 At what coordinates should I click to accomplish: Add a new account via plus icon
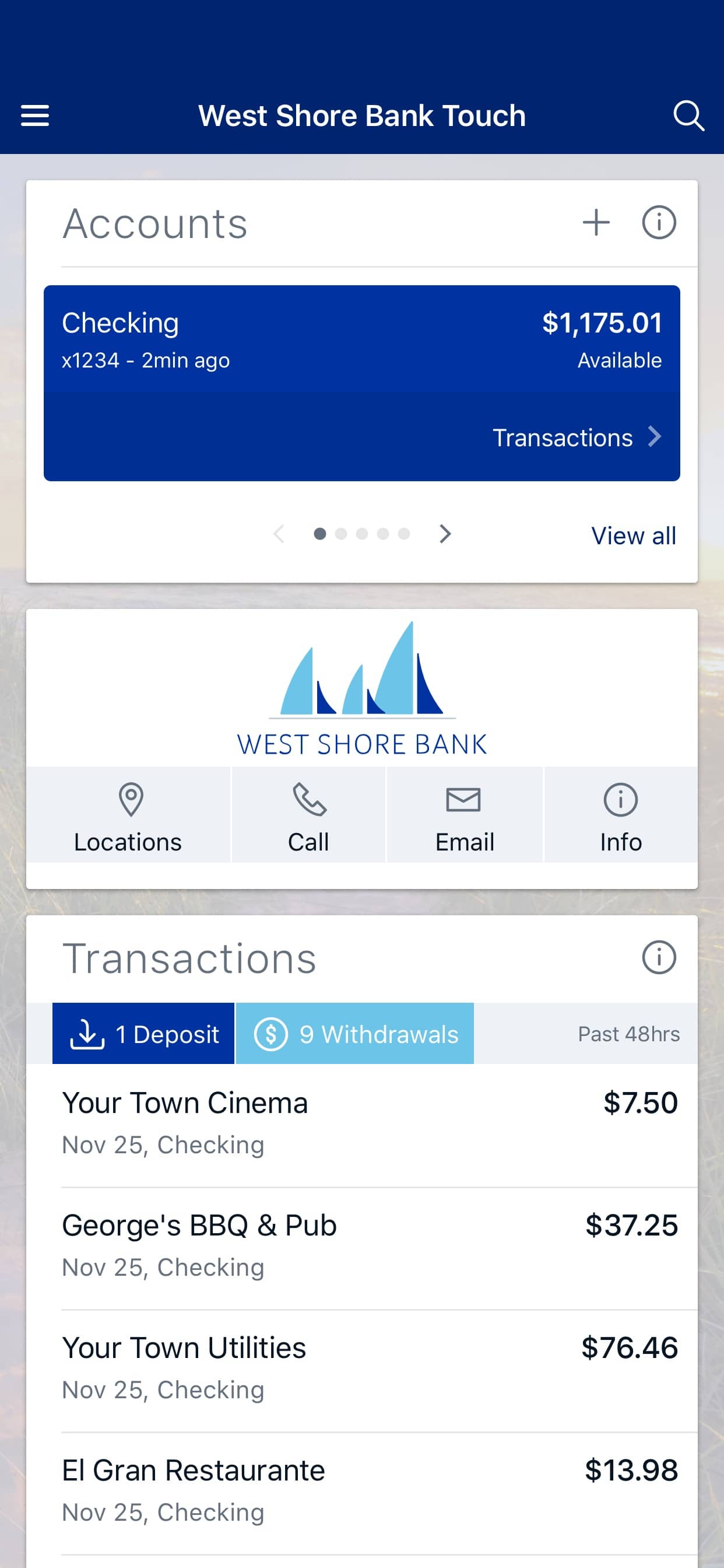click(597, 222)
